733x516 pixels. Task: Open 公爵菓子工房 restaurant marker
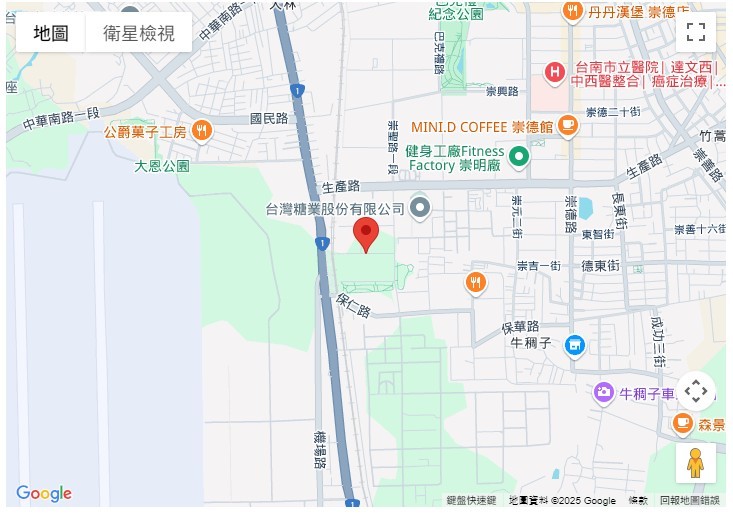201,131
